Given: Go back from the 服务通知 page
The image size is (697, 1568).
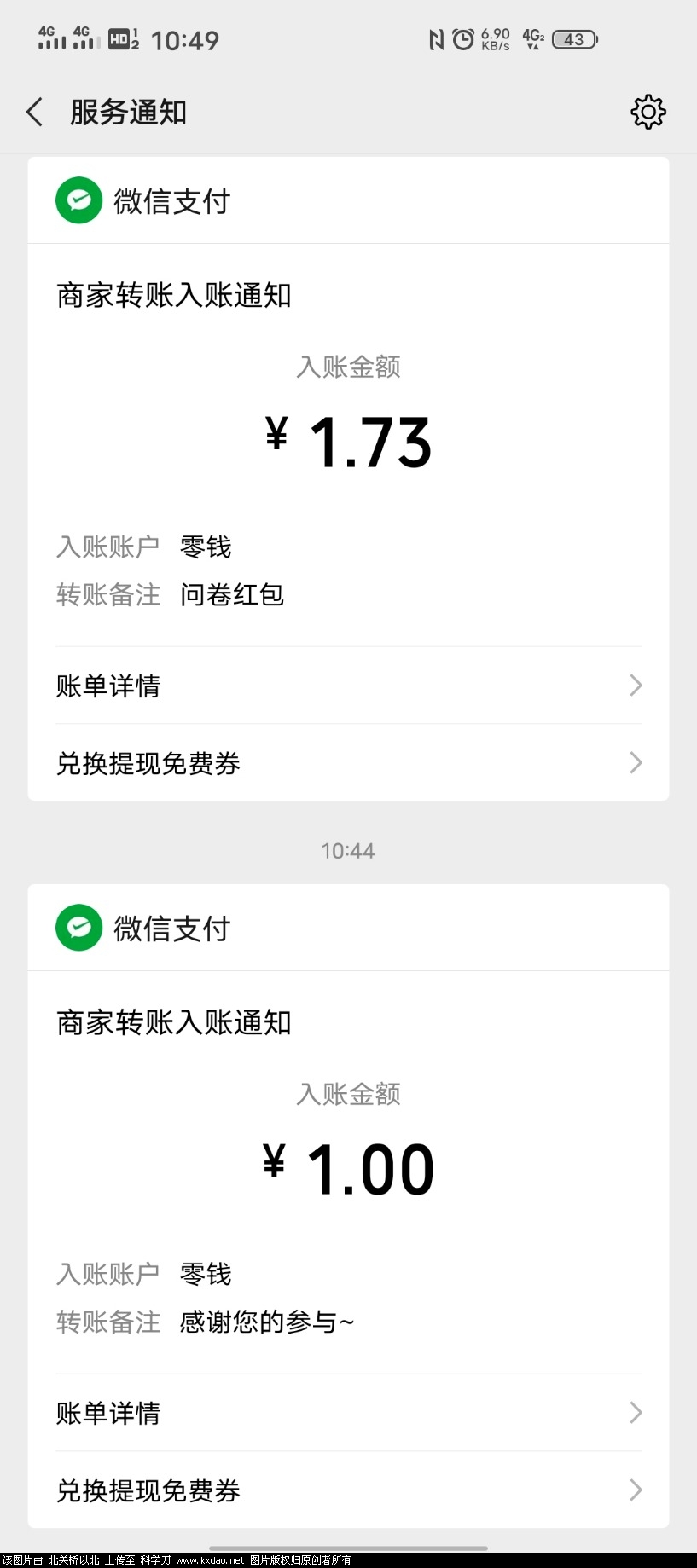Looking at the screenshot, I should pyautogui.click(x=35, y=112).
